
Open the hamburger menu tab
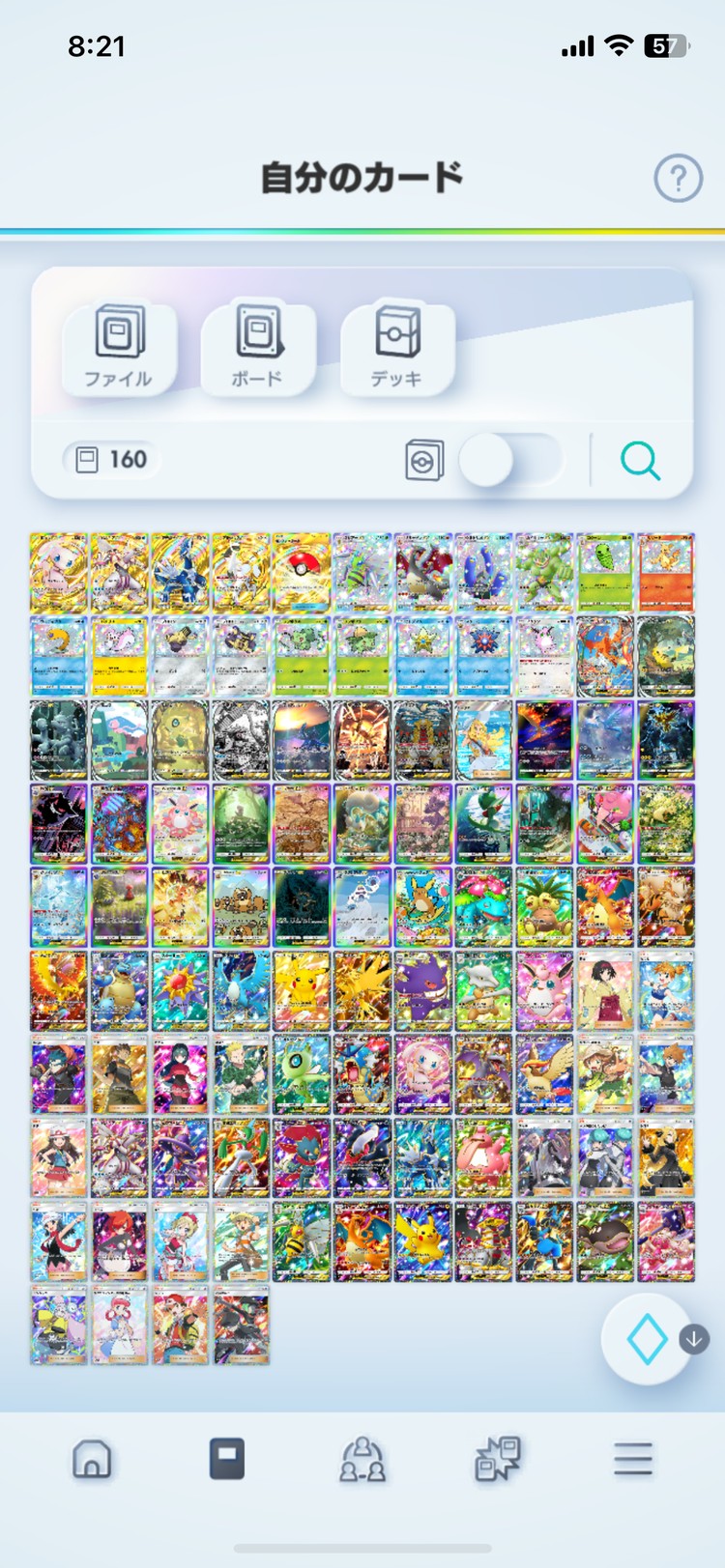click(633, 1459)
